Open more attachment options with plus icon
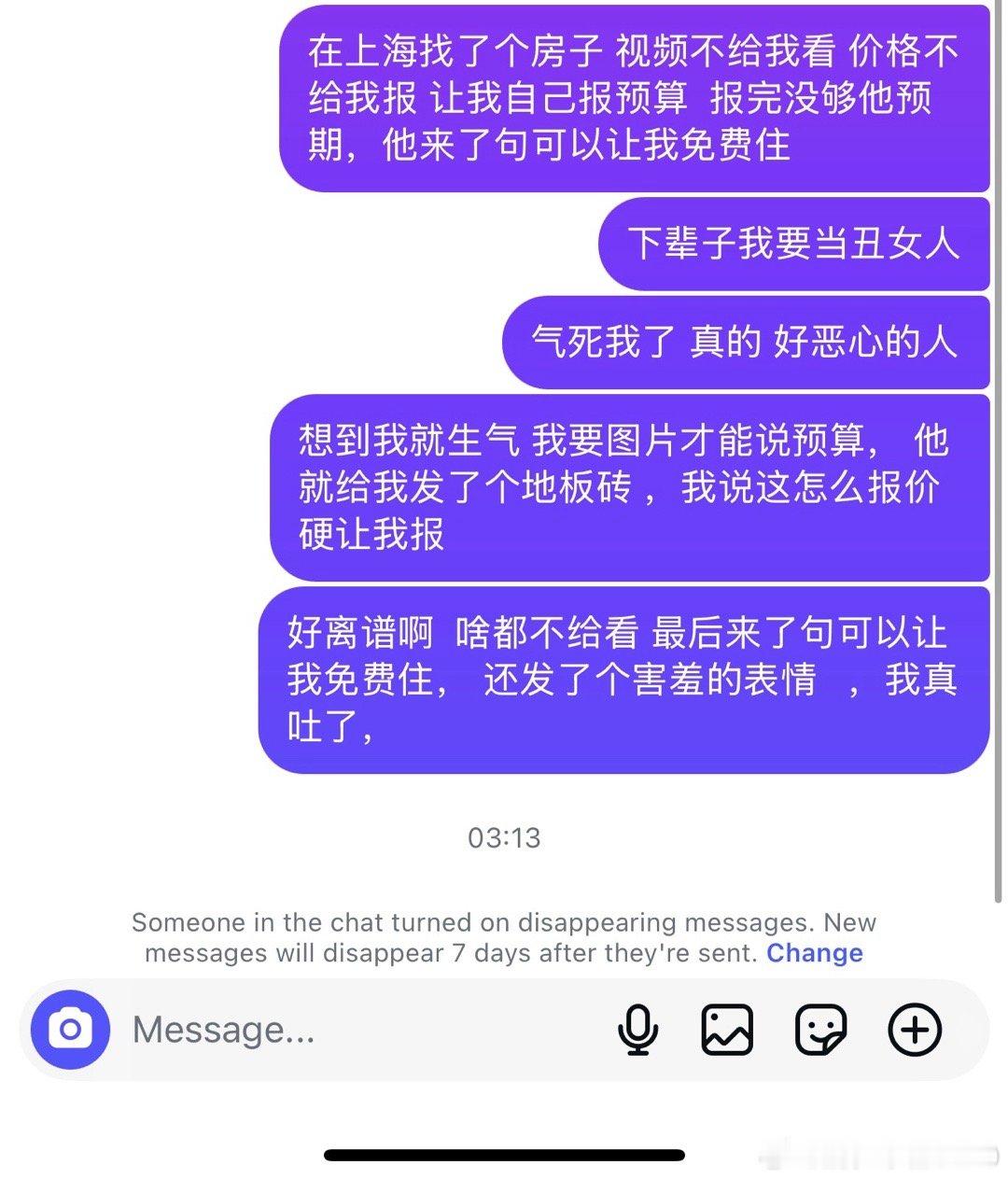 coord(915,1030)
